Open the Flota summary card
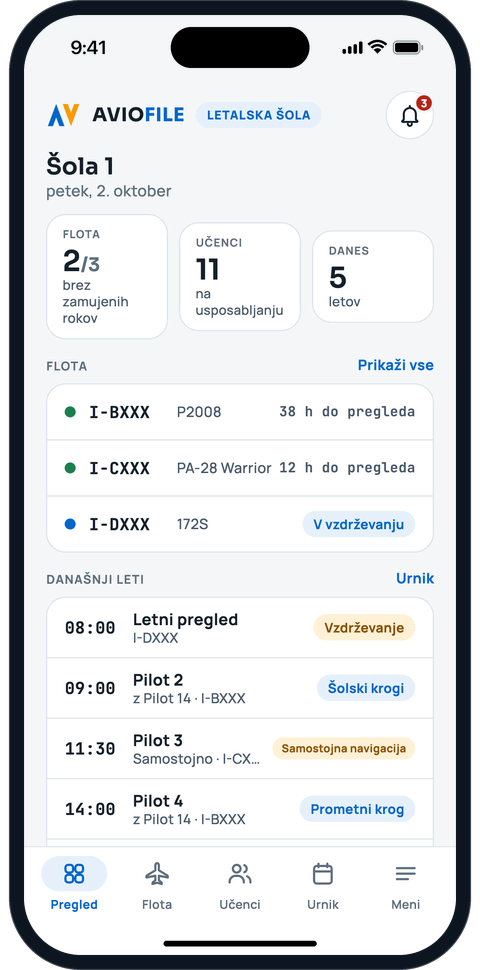480x970 pixels. [107, 277]
